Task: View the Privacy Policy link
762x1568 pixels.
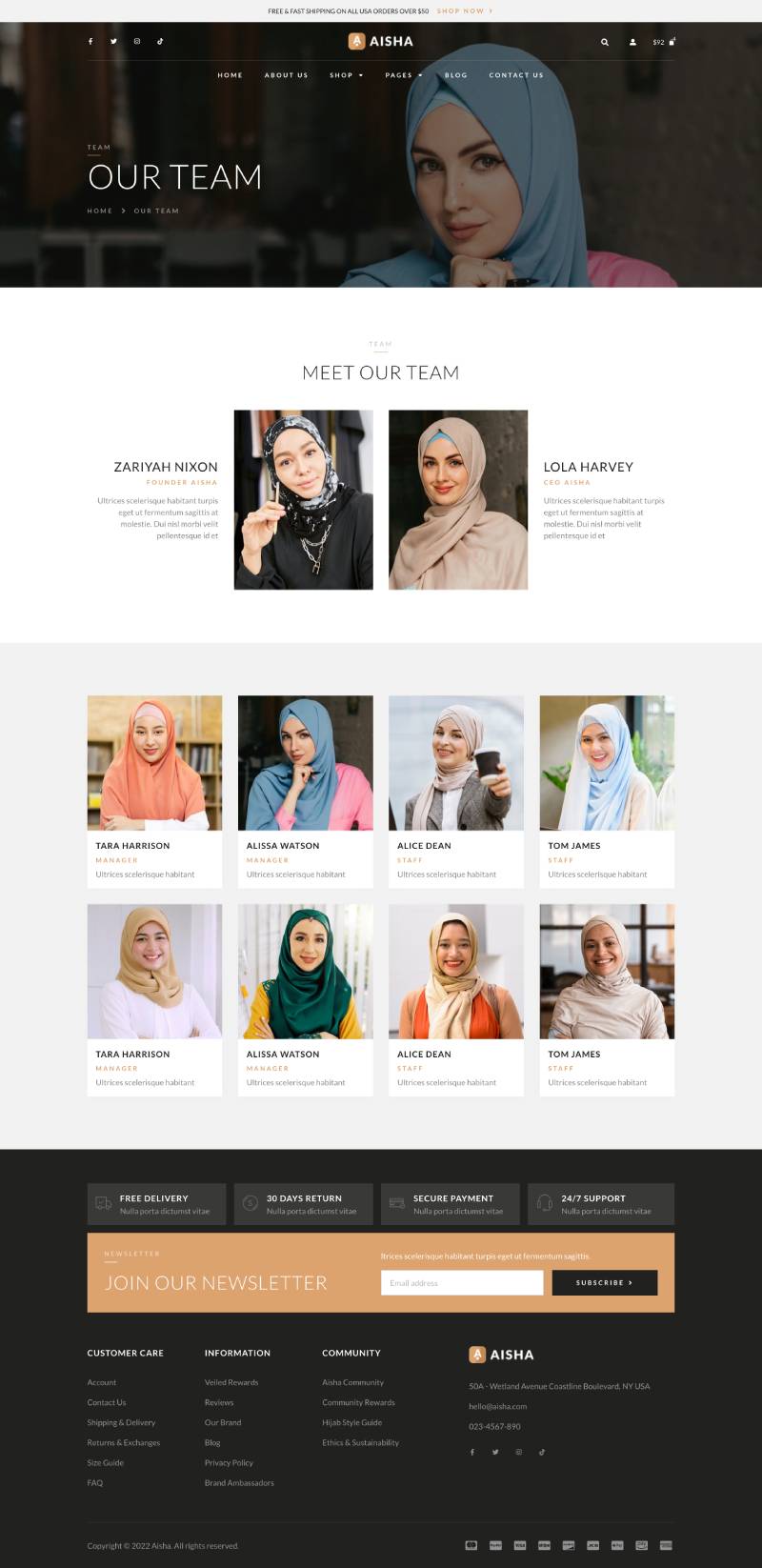Action: click(x=229, y=1462)
